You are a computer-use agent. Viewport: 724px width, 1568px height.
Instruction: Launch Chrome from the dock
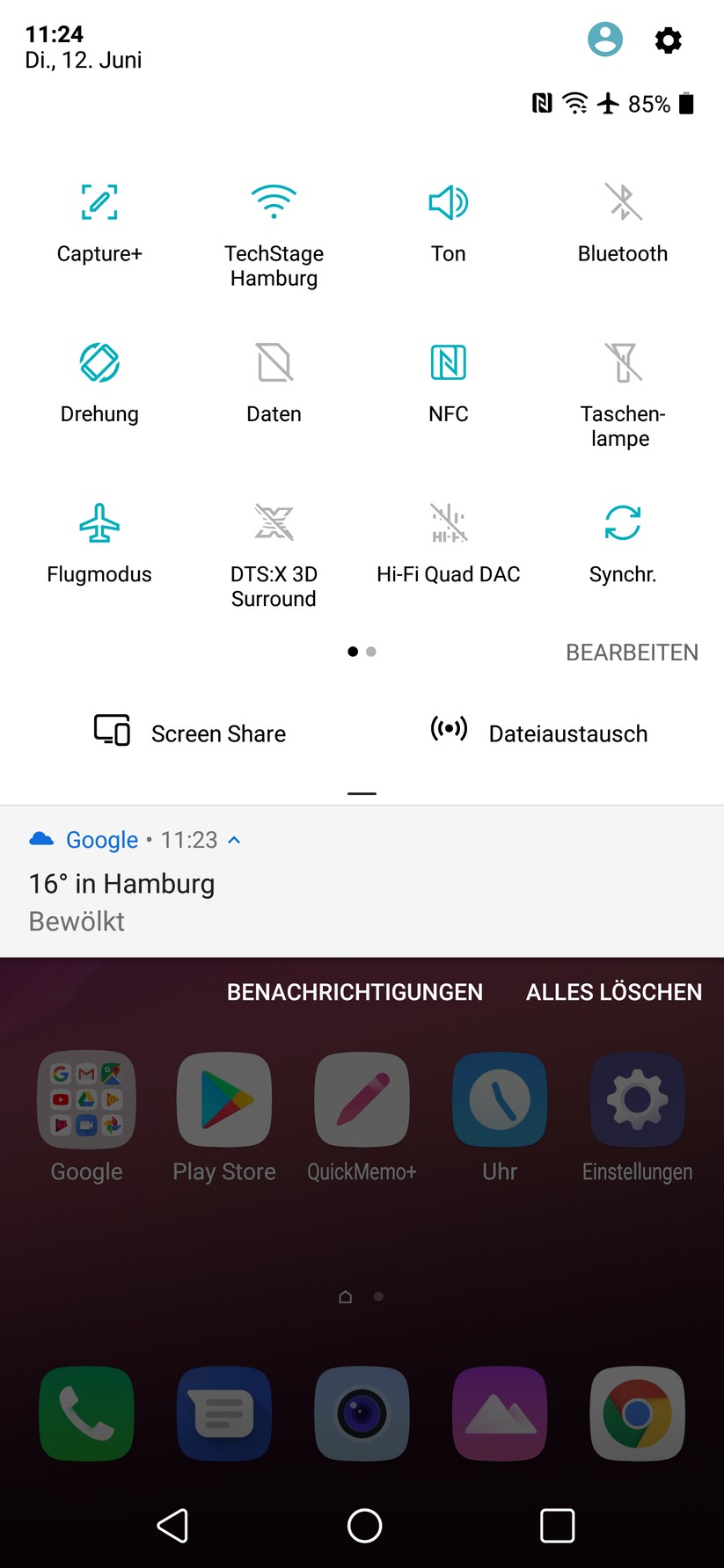(638, 1414)
